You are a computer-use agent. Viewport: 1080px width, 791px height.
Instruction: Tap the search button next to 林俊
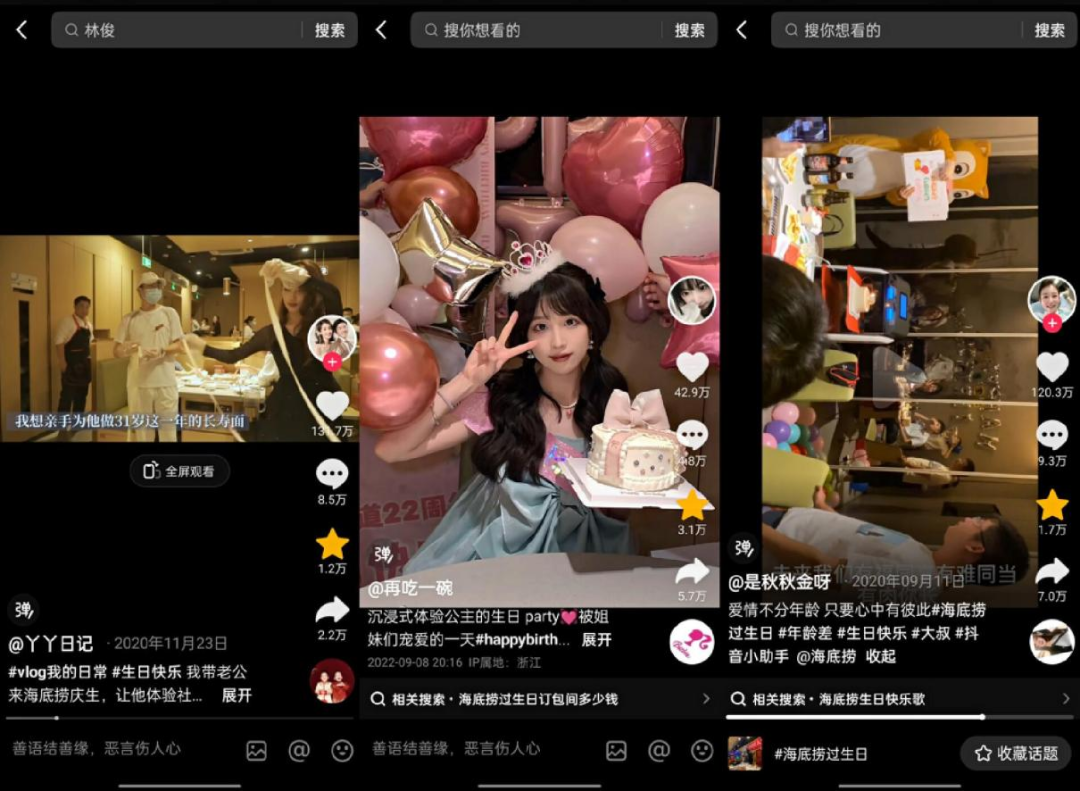coord(329,30)
